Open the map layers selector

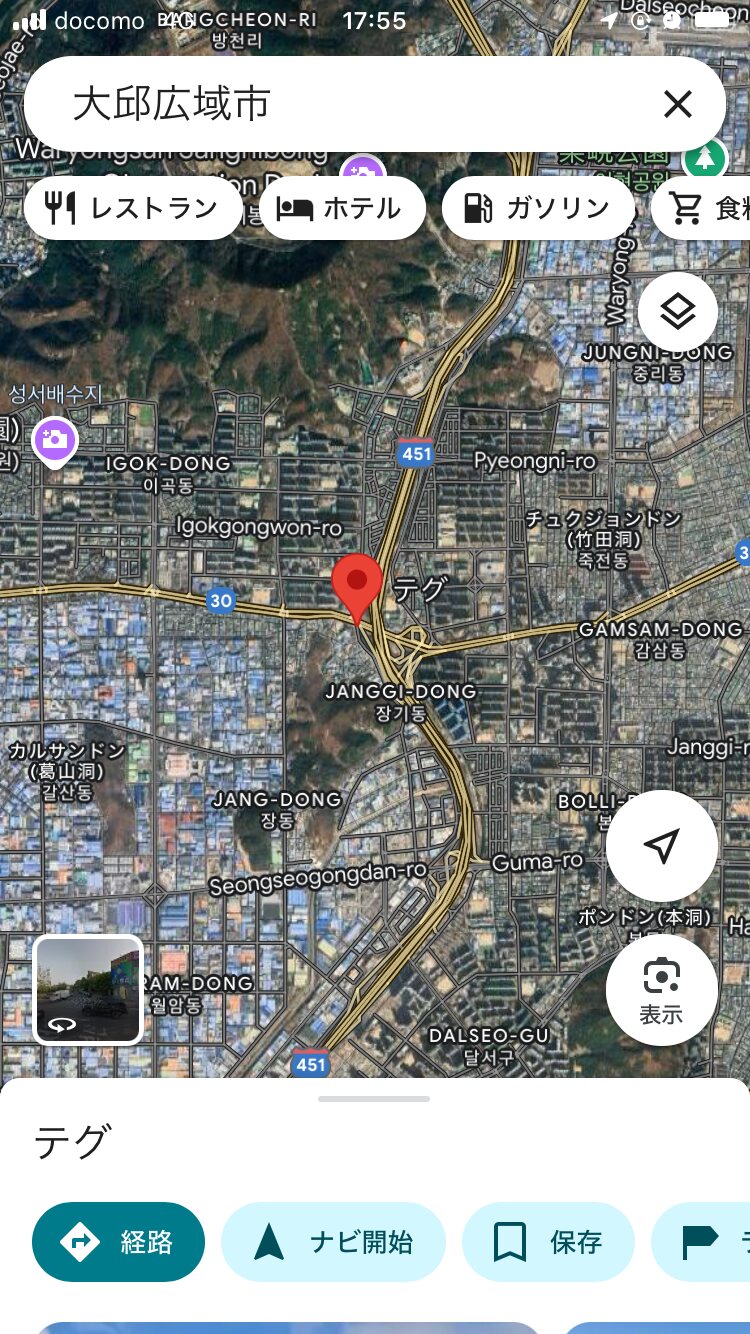click(678, 312)
